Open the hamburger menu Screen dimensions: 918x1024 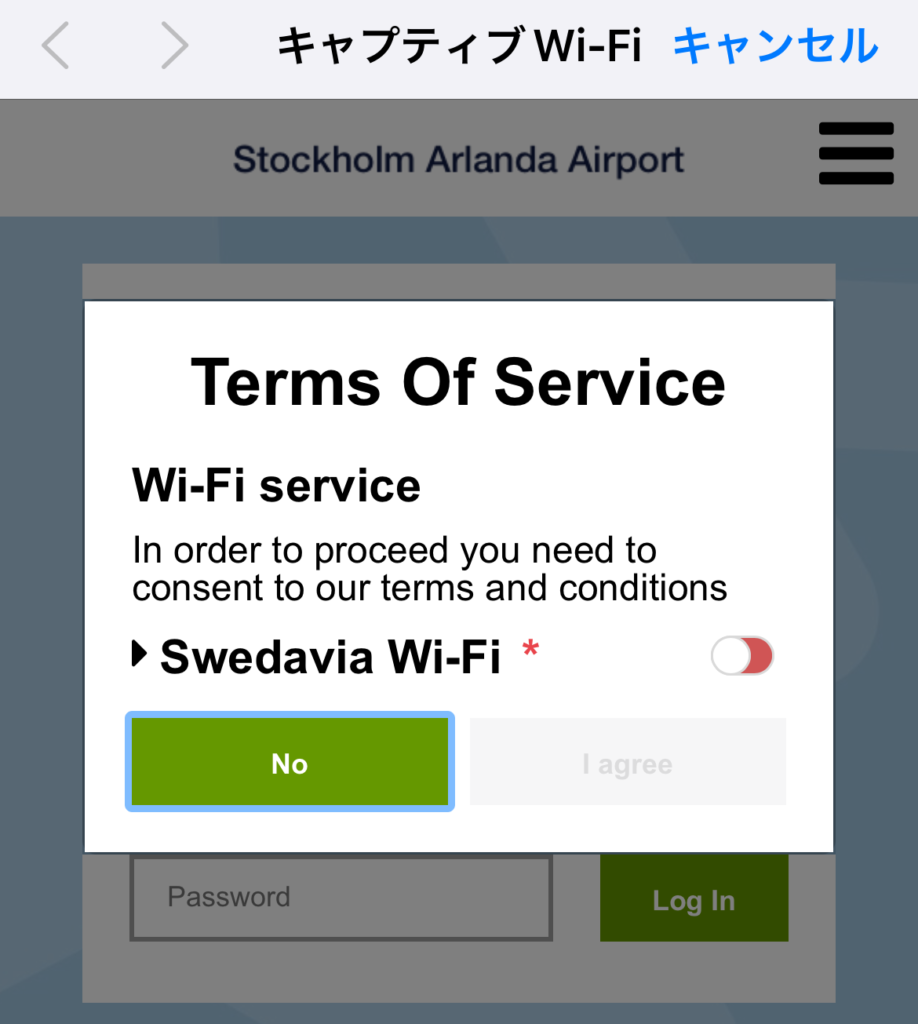[855, 154]
